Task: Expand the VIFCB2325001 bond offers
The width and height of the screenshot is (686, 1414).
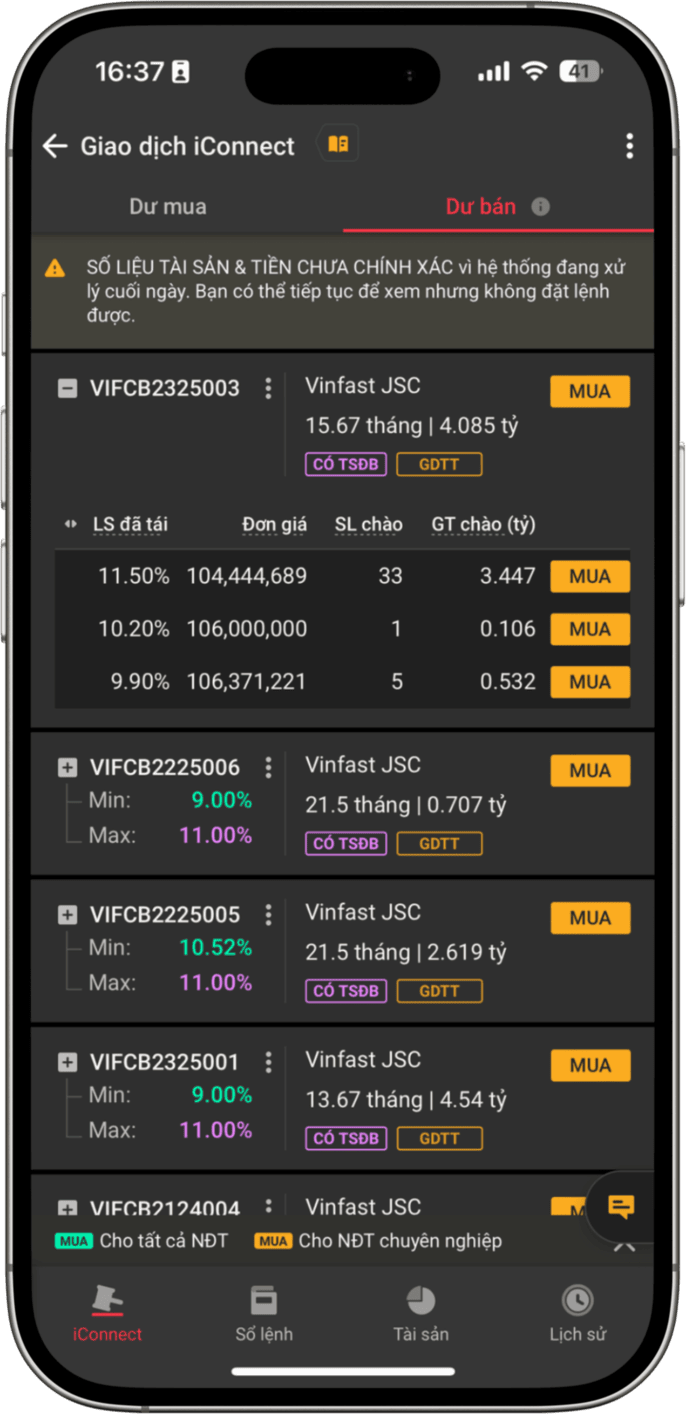Action: click(x=67, y=1061)
